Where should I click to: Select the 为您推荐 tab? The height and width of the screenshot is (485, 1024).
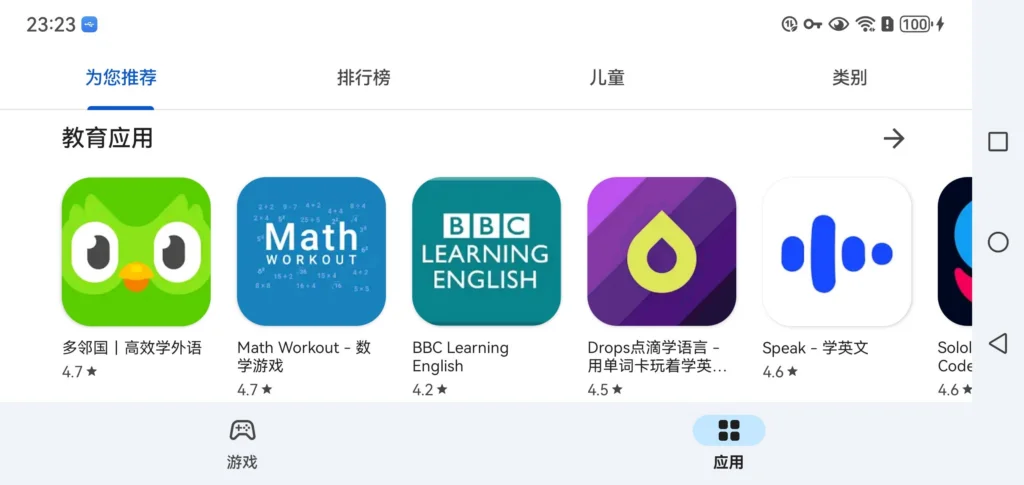pos(121,78)
